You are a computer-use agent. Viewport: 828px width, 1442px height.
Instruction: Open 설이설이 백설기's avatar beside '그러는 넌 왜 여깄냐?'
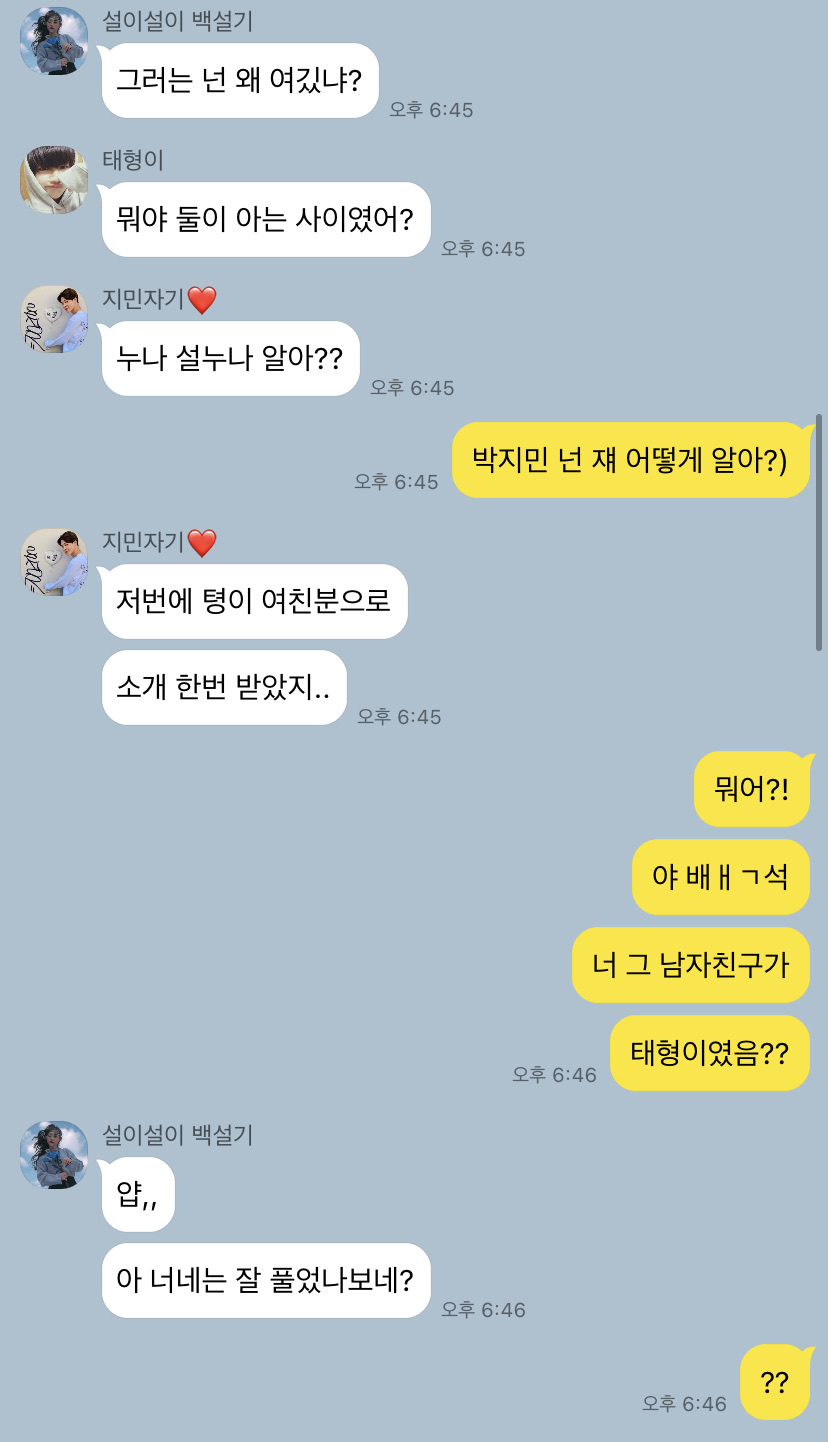[x=54, y=41]
